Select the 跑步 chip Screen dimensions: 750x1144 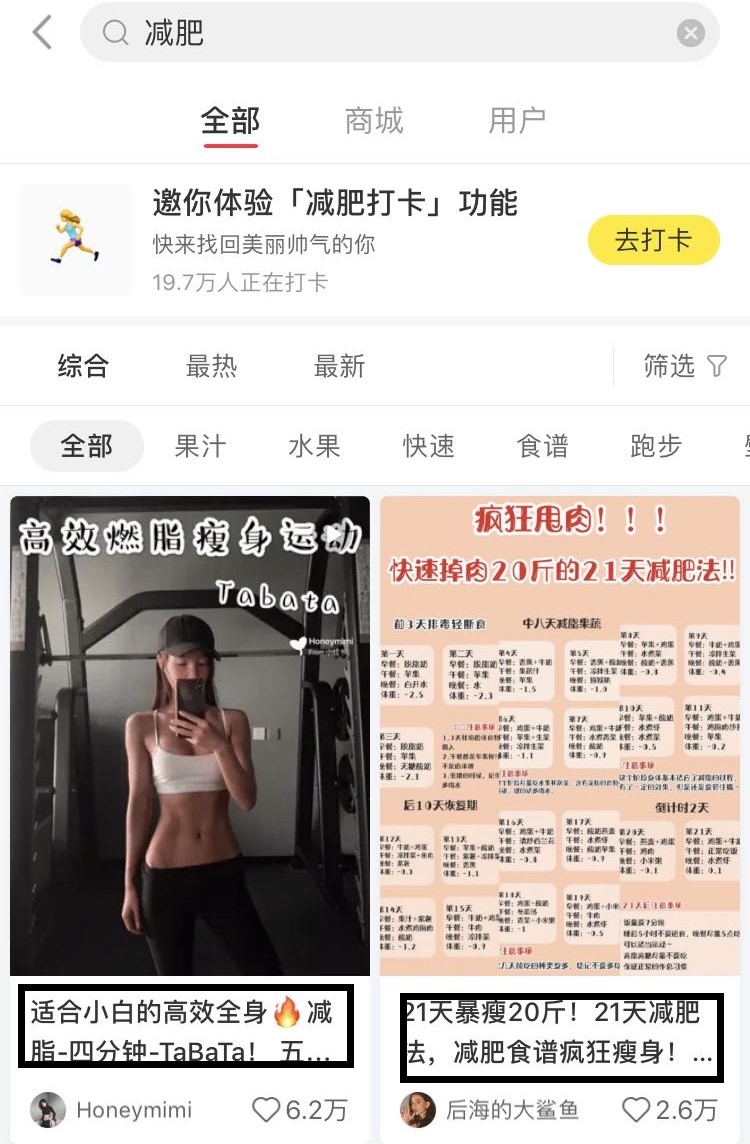(656, 446)
